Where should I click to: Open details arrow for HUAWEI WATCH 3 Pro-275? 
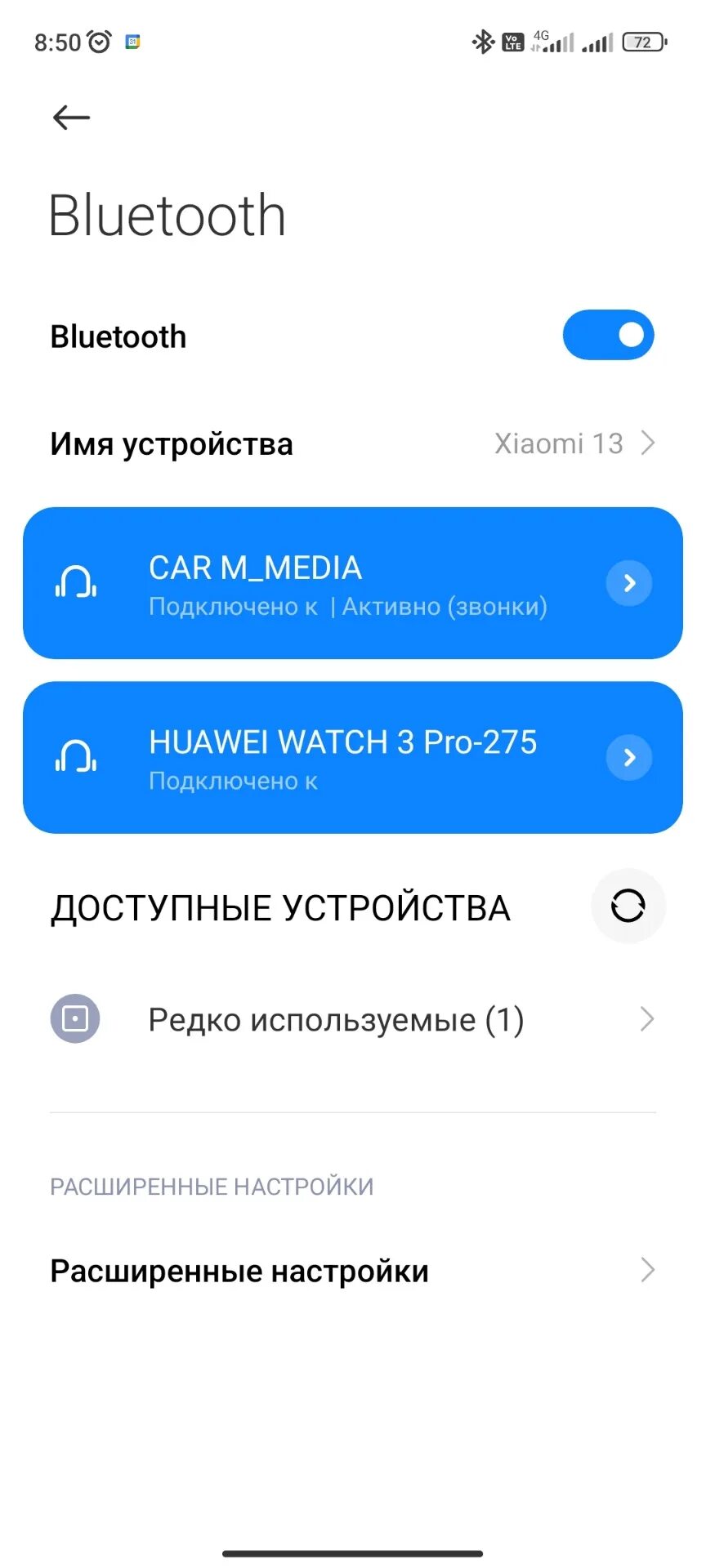point(629,758)
